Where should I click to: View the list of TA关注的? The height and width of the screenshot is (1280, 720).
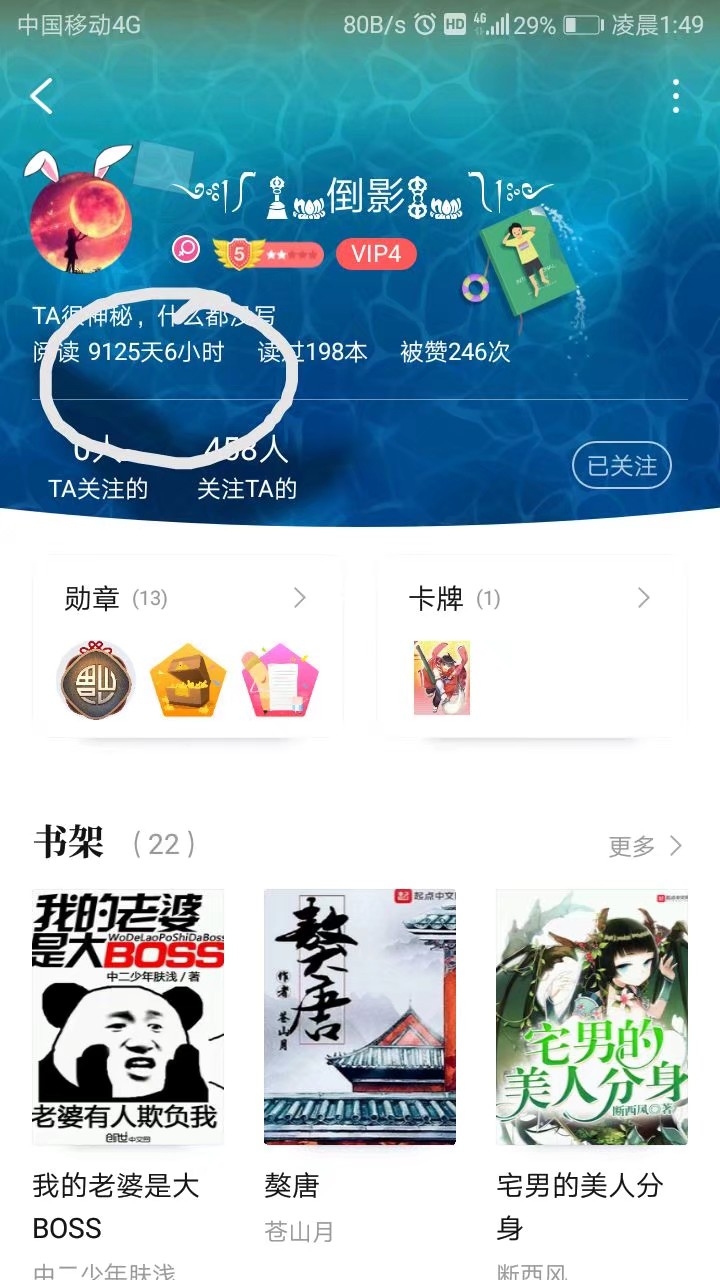pyautogui.click(x=98, y=470)
